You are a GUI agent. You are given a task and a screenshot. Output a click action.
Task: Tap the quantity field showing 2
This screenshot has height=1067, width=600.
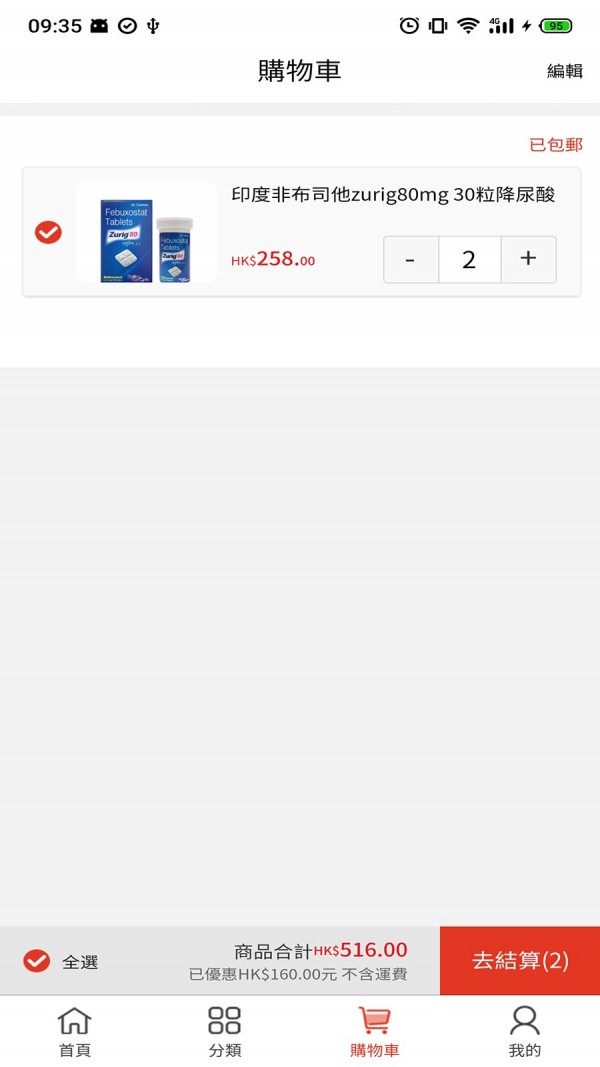[469, 259]
